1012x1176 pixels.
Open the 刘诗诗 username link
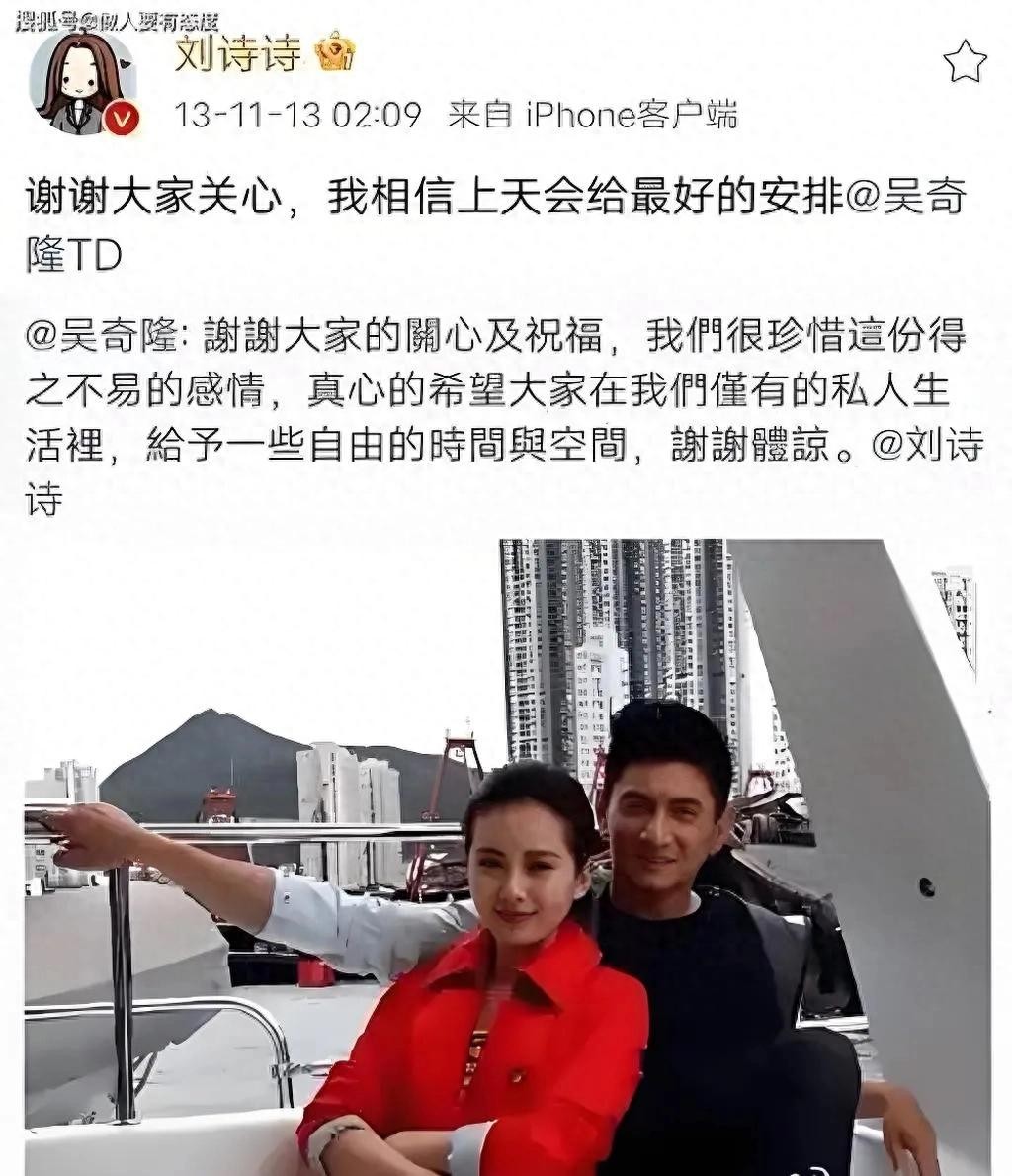point(237,53)
